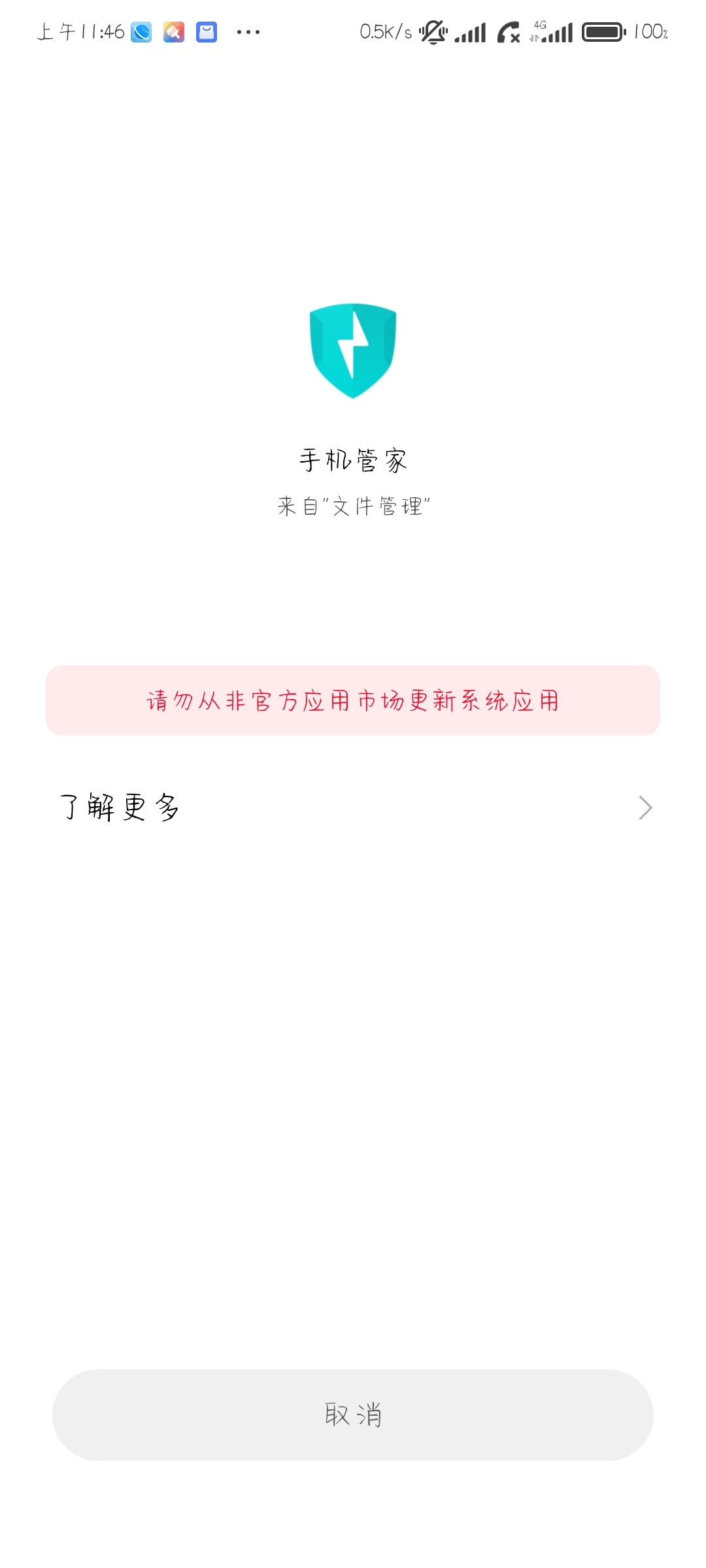Tap the 取消 button

(353, 1414)
